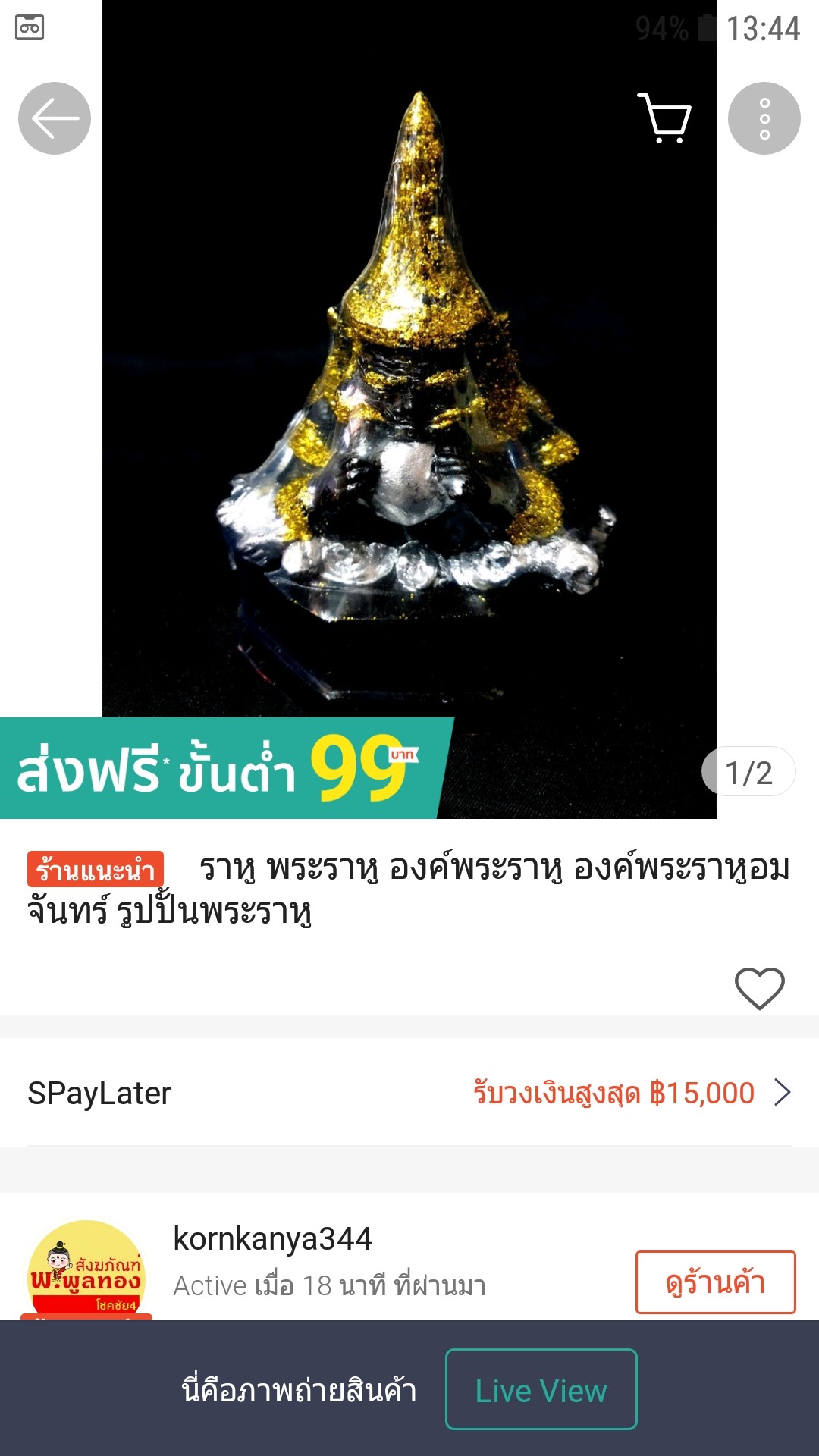The width and height of the screenshot is (819, 1456).
Task: Add this item to favorites
Action: click(x=759, y=988)
